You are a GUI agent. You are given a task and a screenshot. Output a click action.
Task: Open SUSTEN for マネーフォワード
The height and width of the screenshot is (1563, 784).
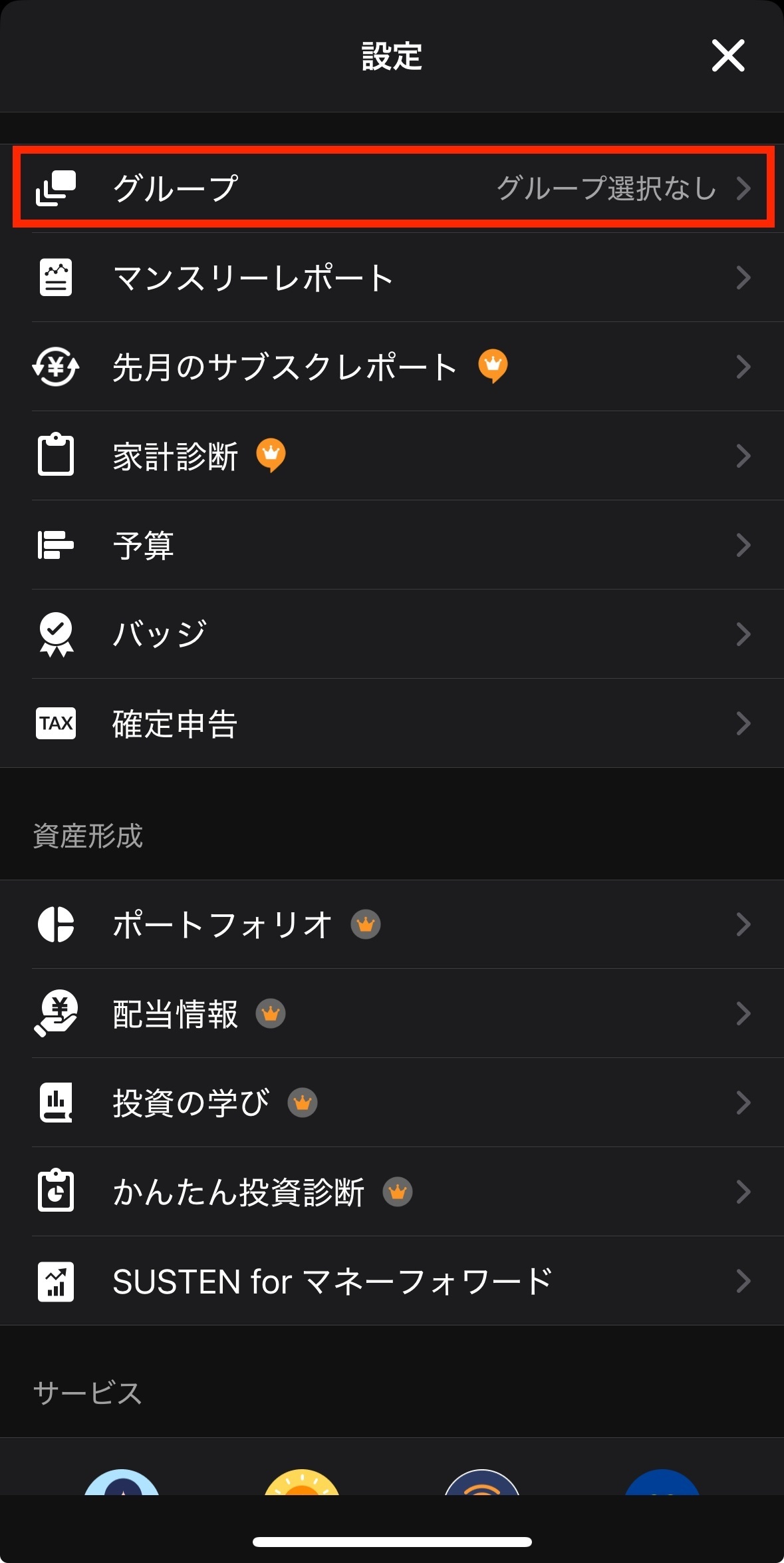click(x=392, y=1281)
